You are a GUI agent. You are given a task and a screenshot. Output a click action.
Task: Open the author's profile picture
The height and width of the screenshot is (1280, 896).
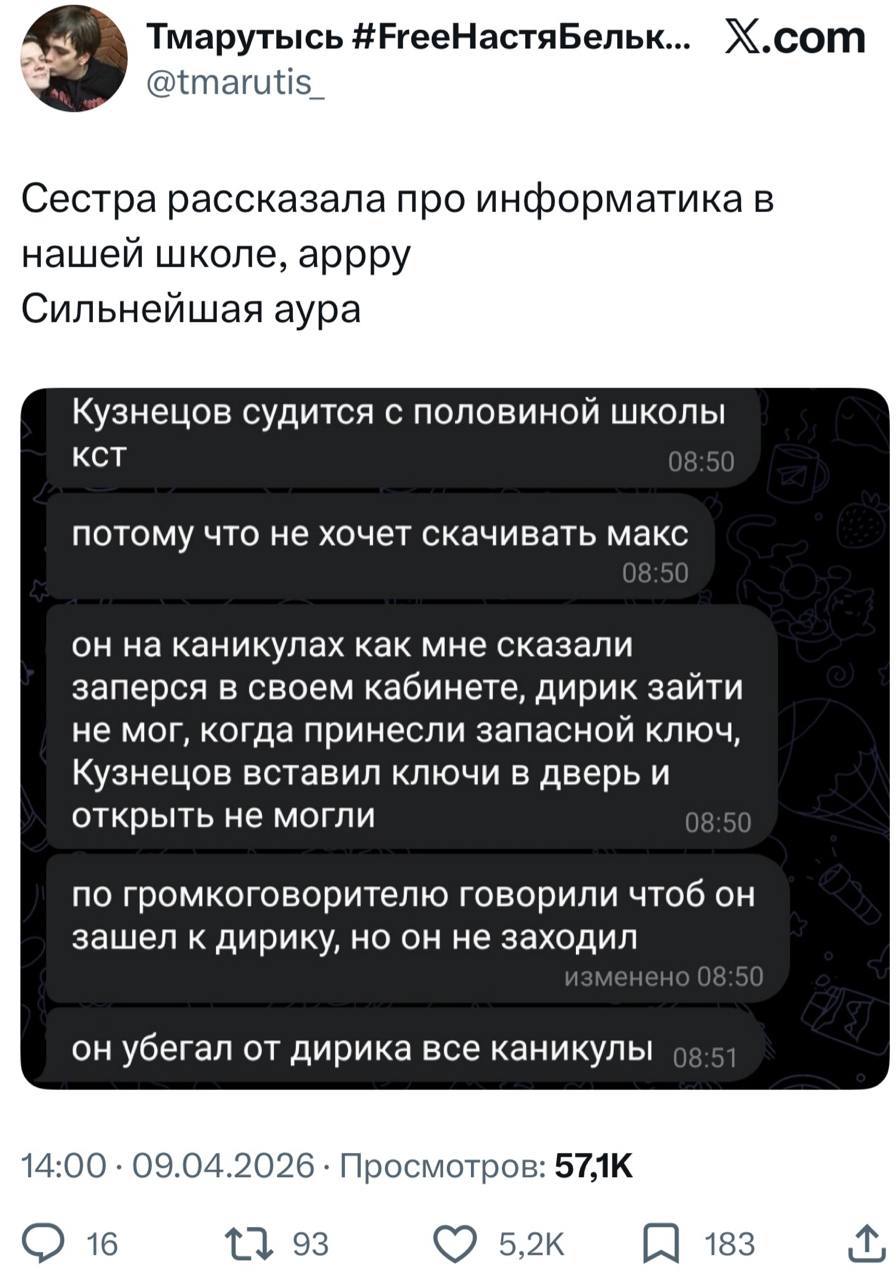coord(73,58)
